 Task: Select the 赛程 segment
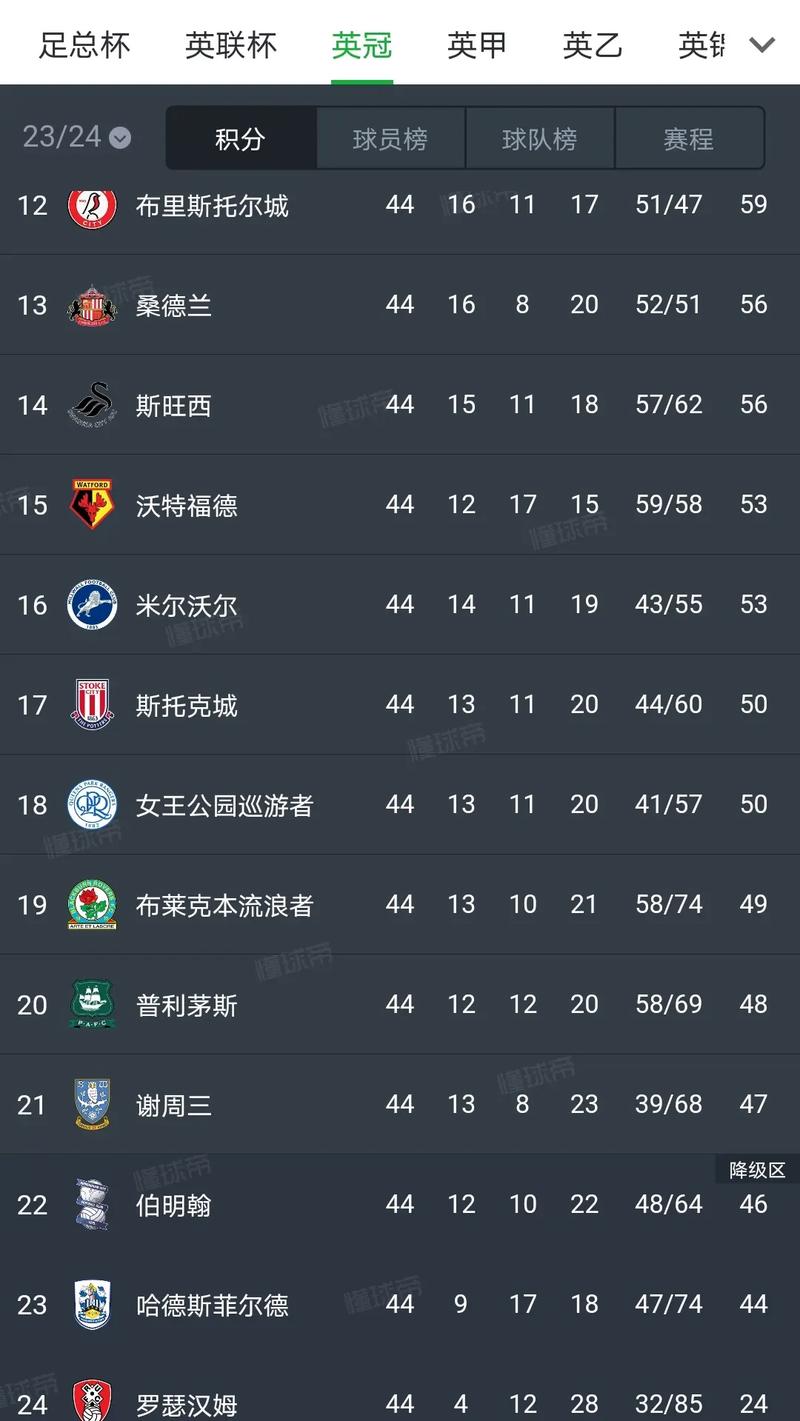688,139
